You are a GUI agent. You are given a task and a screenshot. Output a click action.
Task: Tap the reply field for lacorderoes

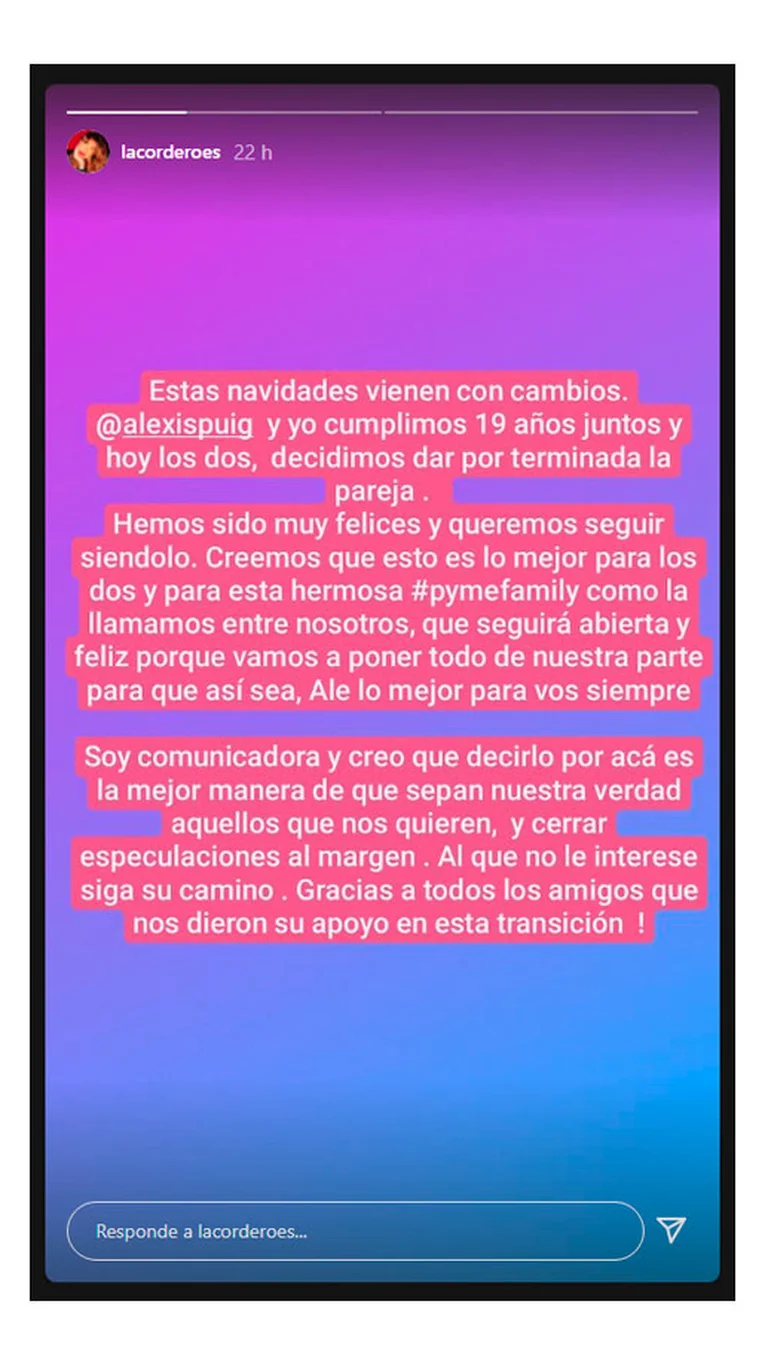click(x=355, y=1231)
